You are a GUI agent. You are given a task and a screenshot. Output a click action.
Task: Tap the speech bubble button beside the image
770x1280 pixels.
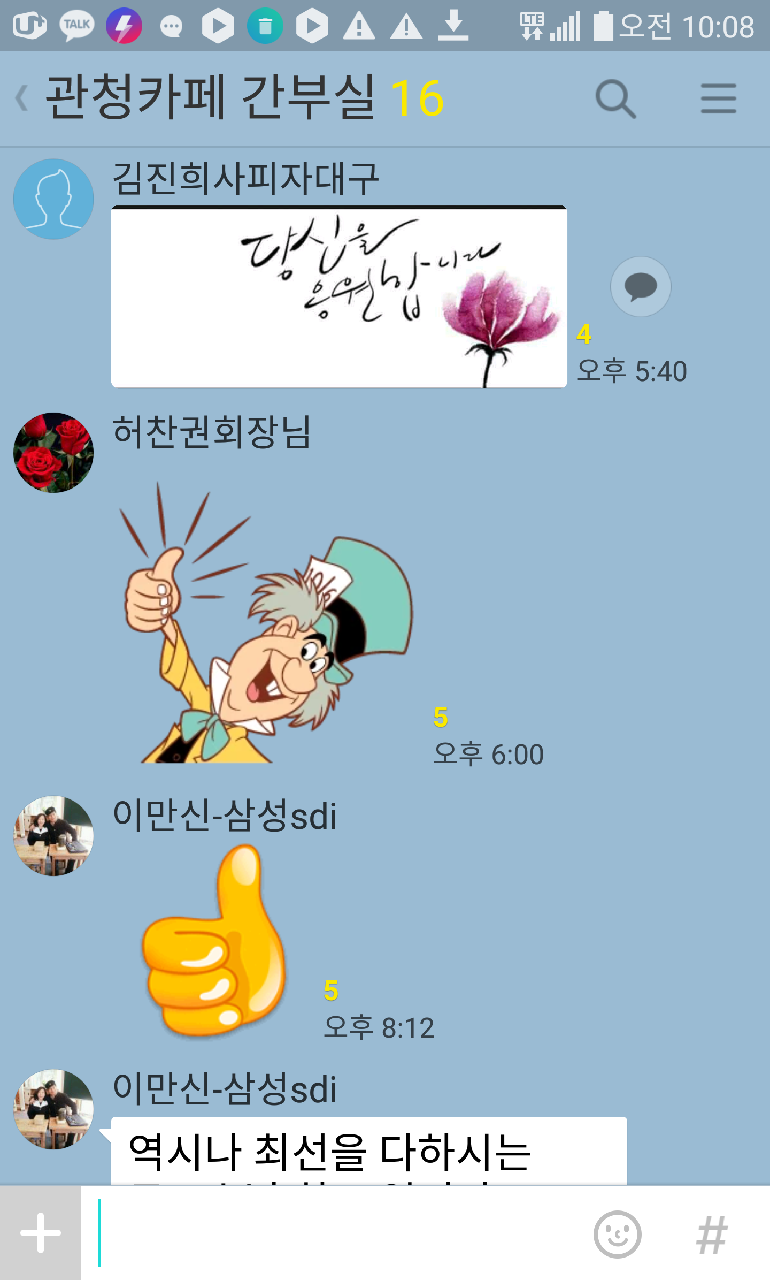coord(640,287)
